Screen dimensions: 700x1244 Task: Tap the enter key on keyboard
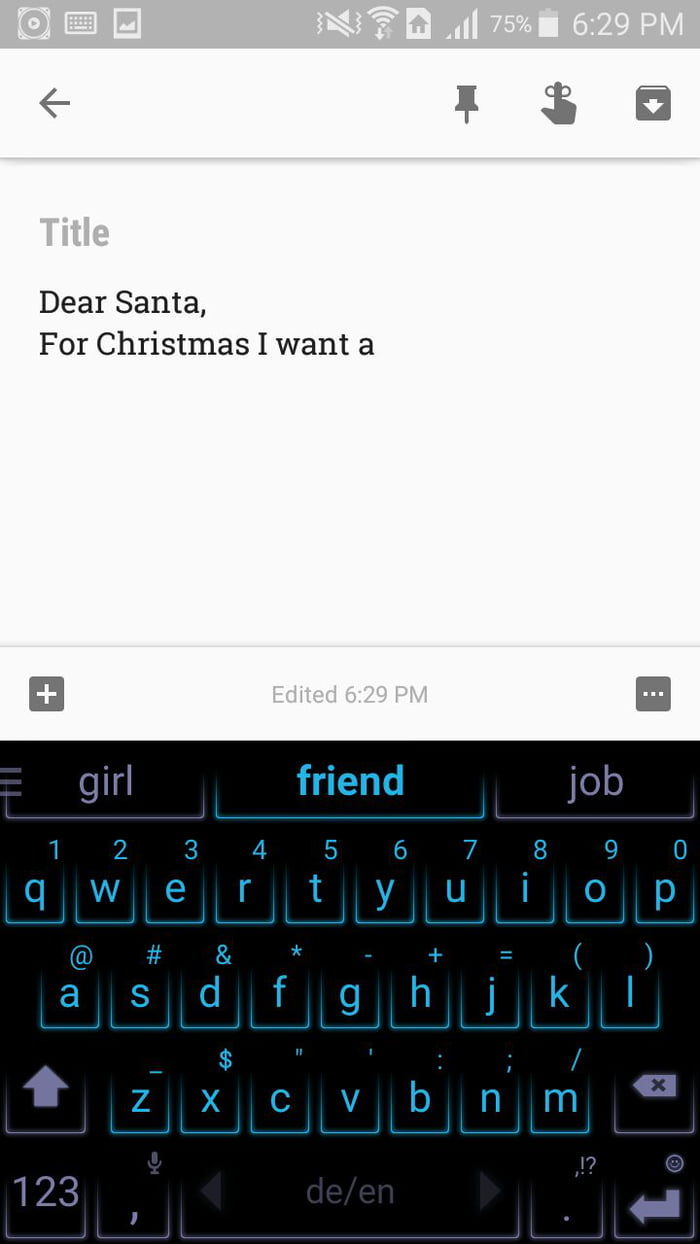click(654, 1206)
